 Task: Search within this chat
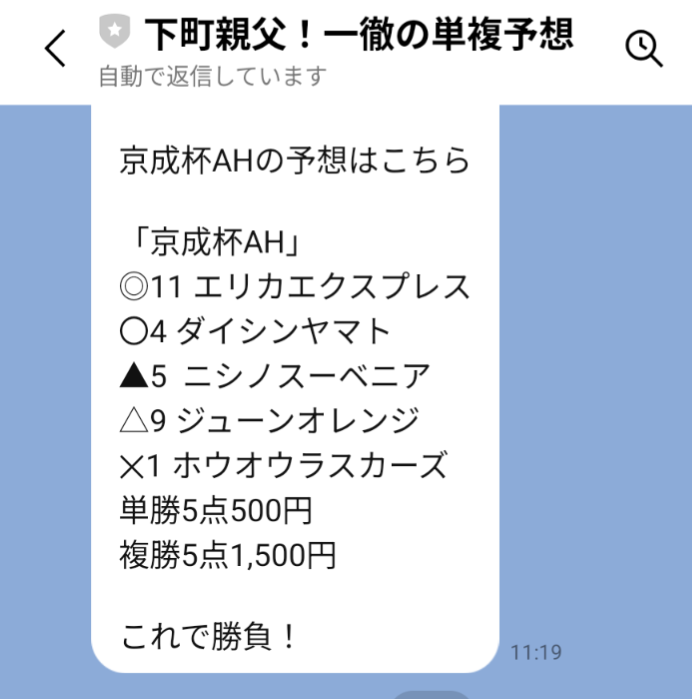[x=643, y=48]
